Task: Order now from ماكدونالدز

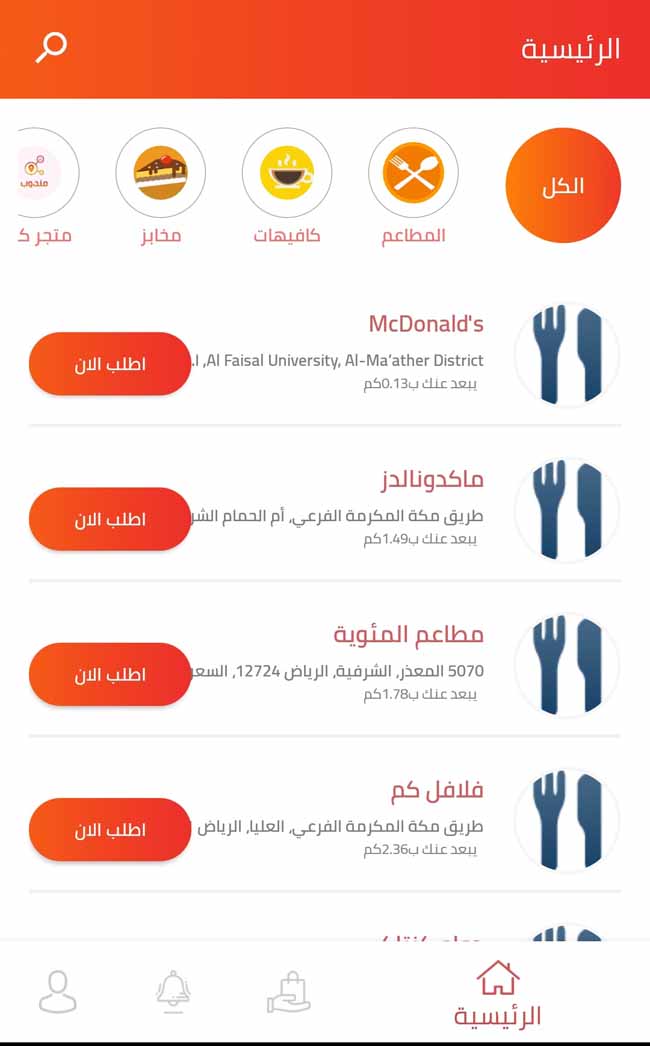Action: (x=110, y=519)
